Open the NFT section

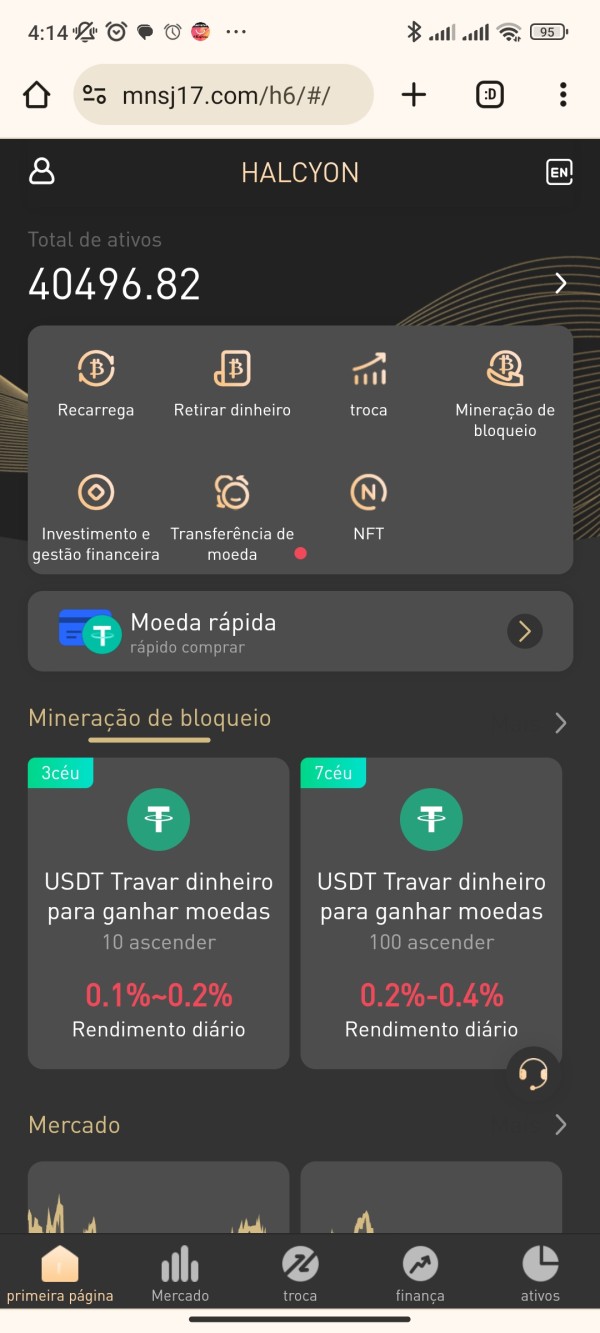(x=369, y=507)
